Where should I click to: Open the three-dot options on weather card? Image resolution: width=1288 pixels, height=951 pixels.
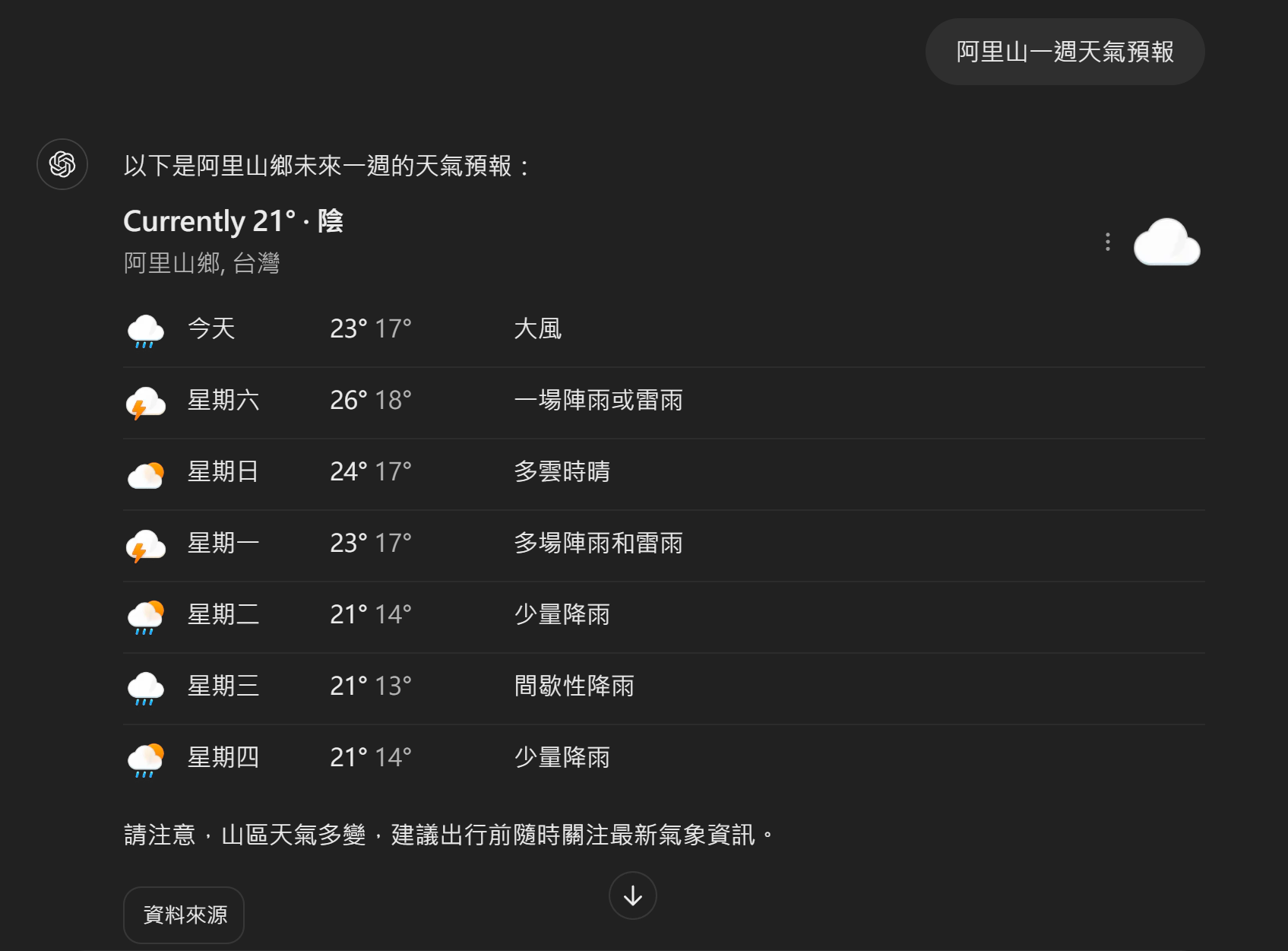[x=1107, y=242]
